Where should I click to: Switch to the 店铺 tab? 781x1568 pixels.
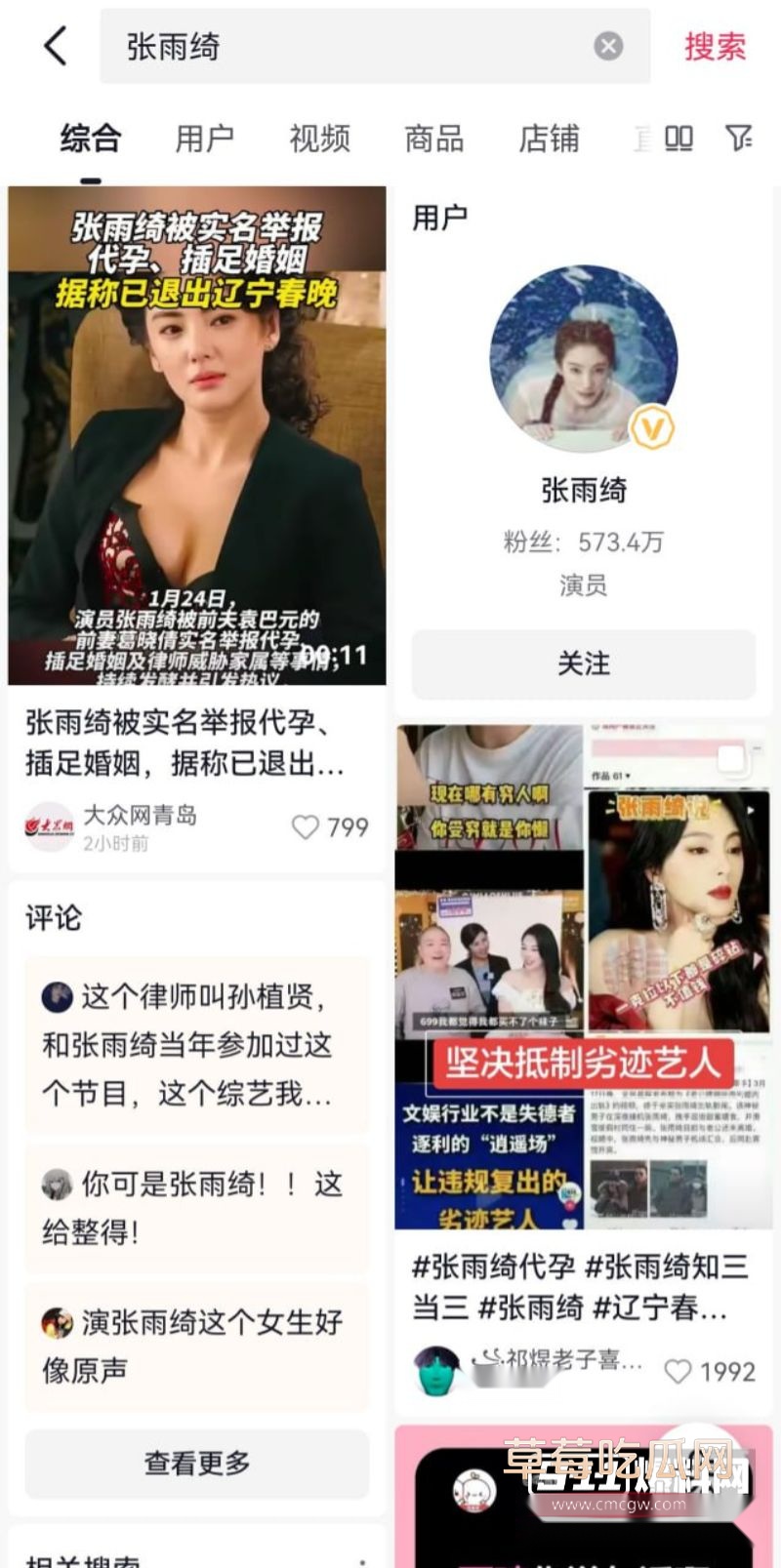[x=549, y=139]
